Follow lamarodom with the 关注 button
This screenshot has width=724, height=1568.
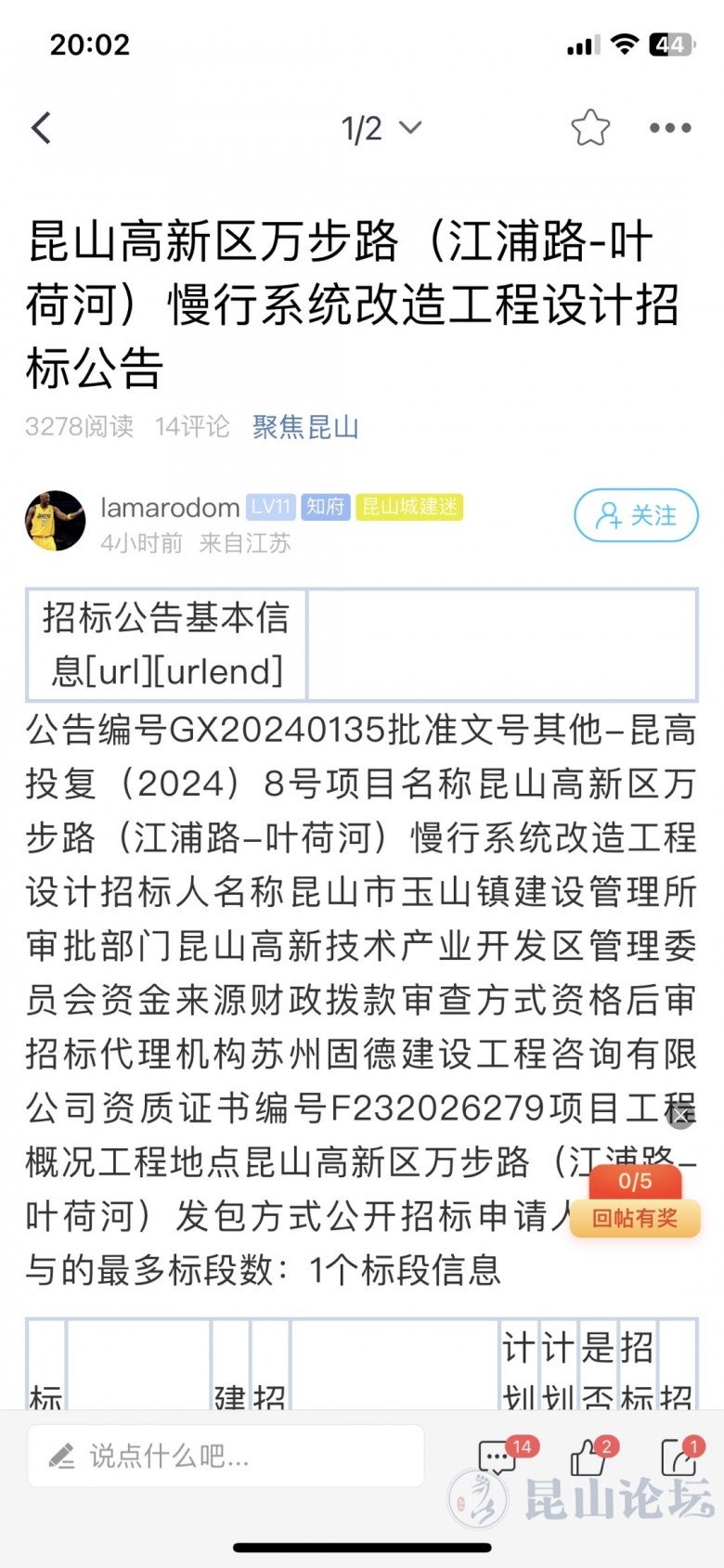(636, 515)
